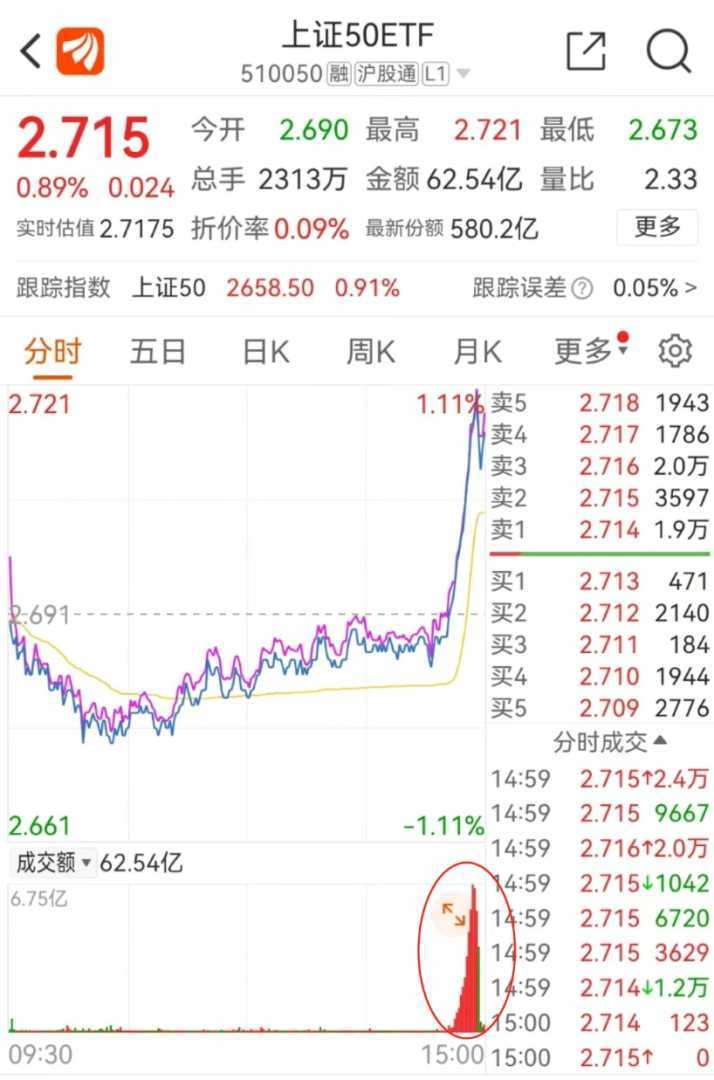Tap the 跟踪误差 help question mark
Viewport: 714px width, 1080px height.
582,289
